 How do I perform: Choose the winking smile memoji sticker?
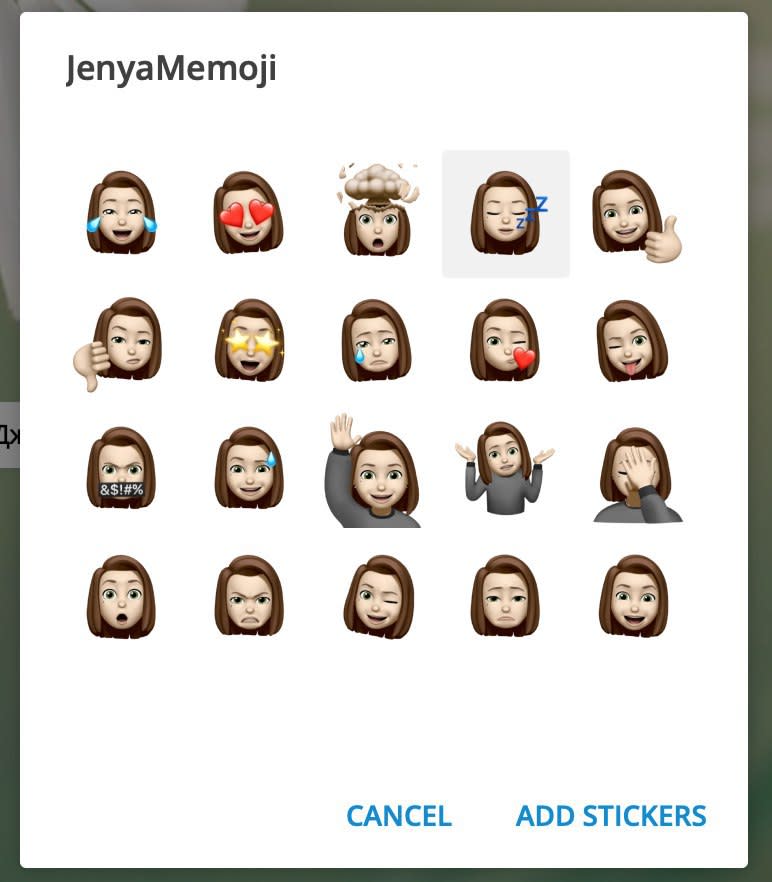[377, 597]
